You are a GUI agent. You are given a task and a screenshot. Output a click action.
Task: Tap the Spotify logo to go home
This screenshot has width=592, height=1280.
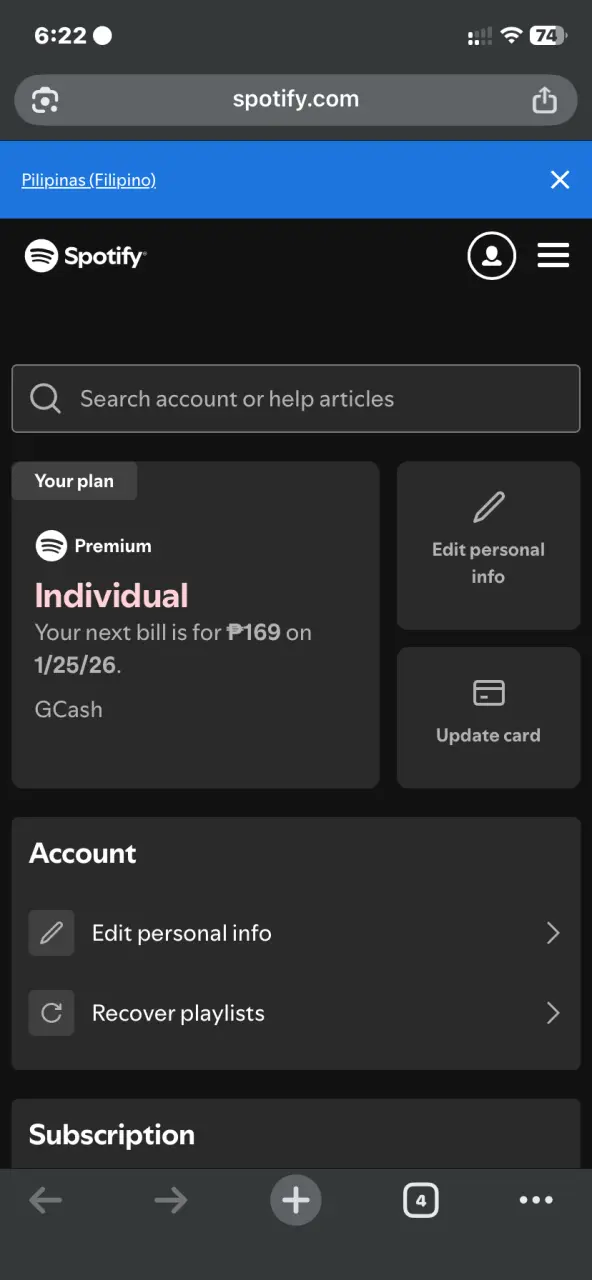tap(86, 256)
